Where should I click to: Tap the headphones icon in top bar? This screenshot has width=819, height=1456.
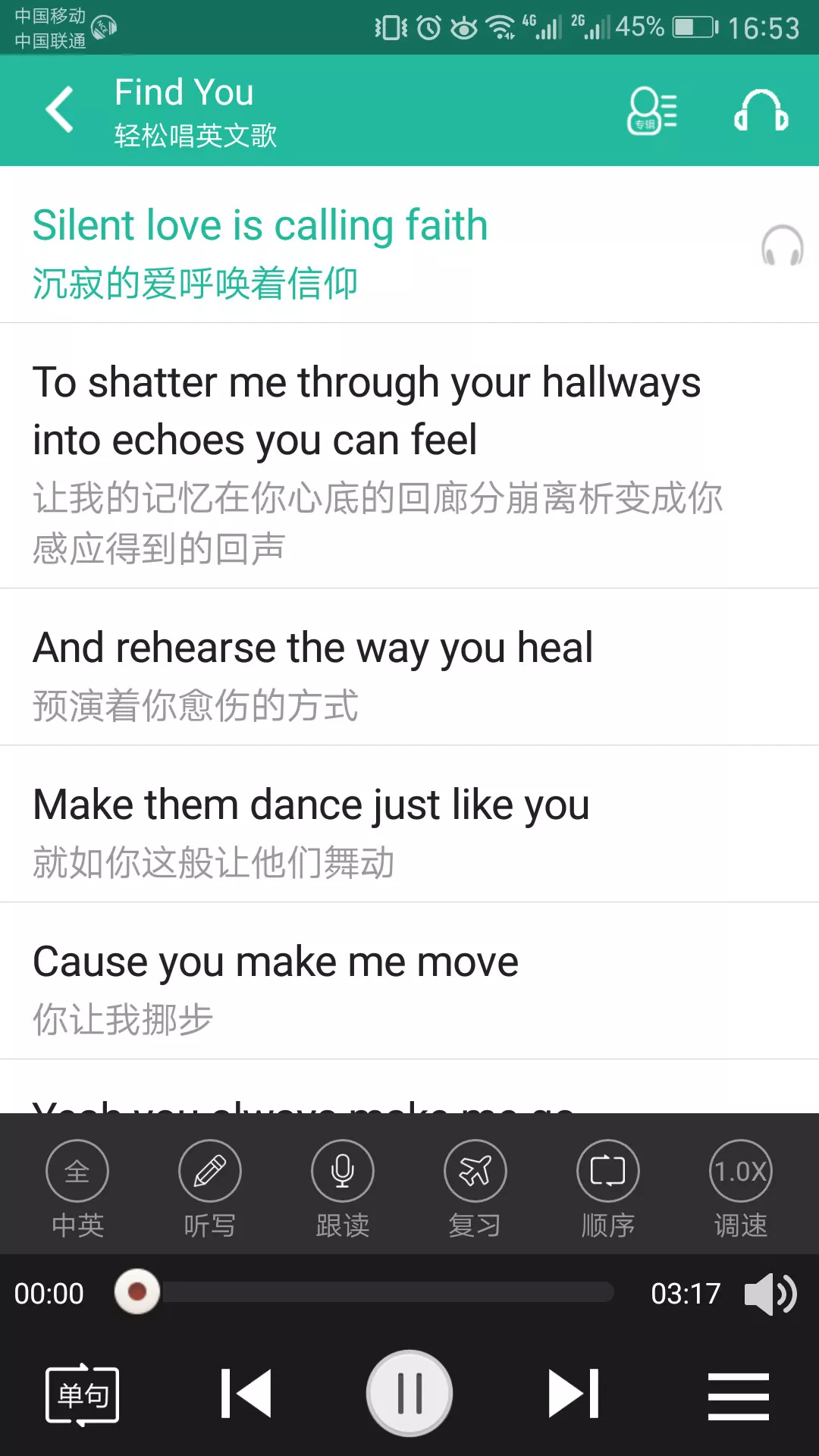click(761, 111)
